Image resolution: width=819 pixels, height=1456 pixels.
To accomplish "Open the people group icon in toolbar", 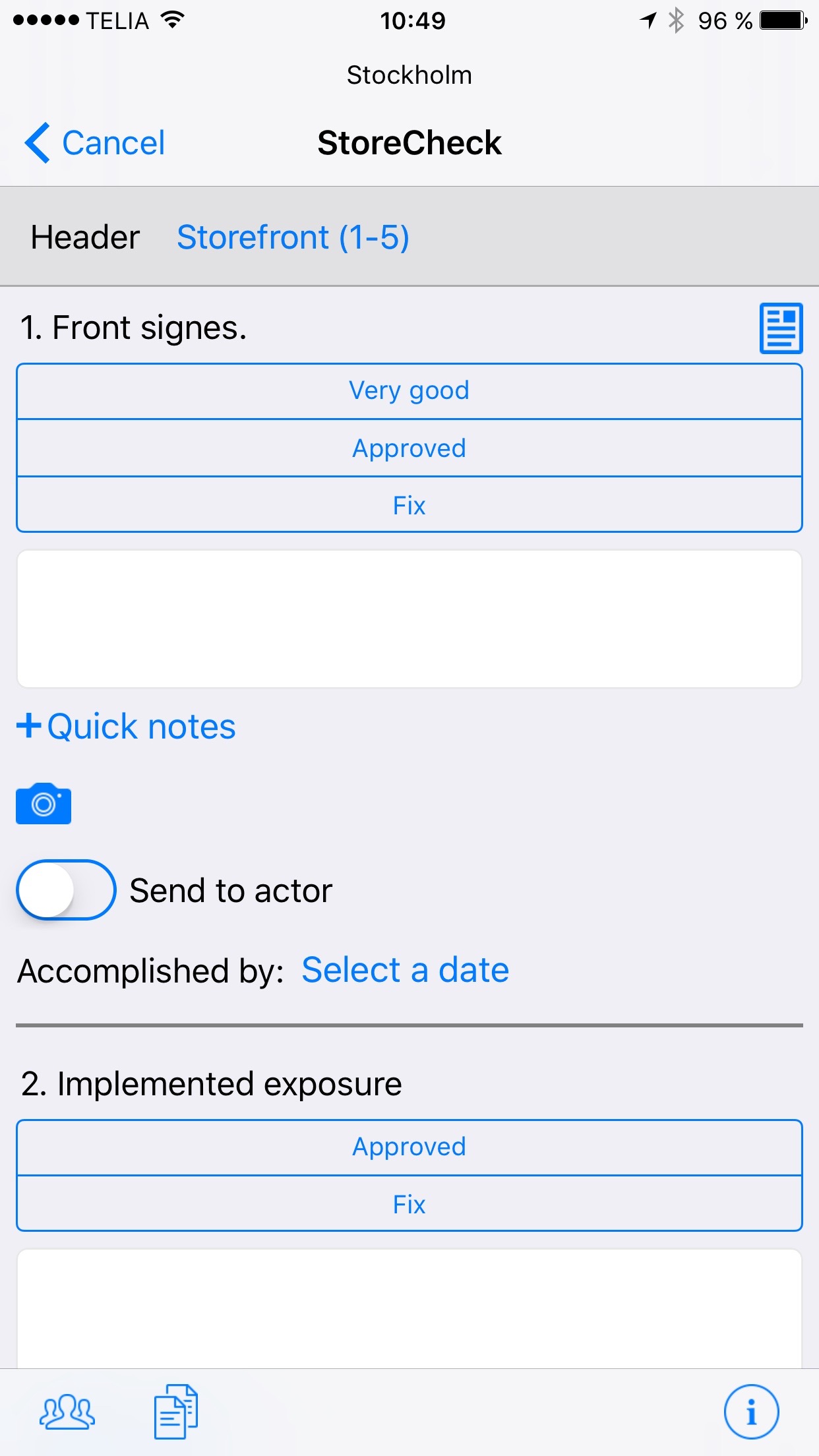I will (x=67, y=1412).
